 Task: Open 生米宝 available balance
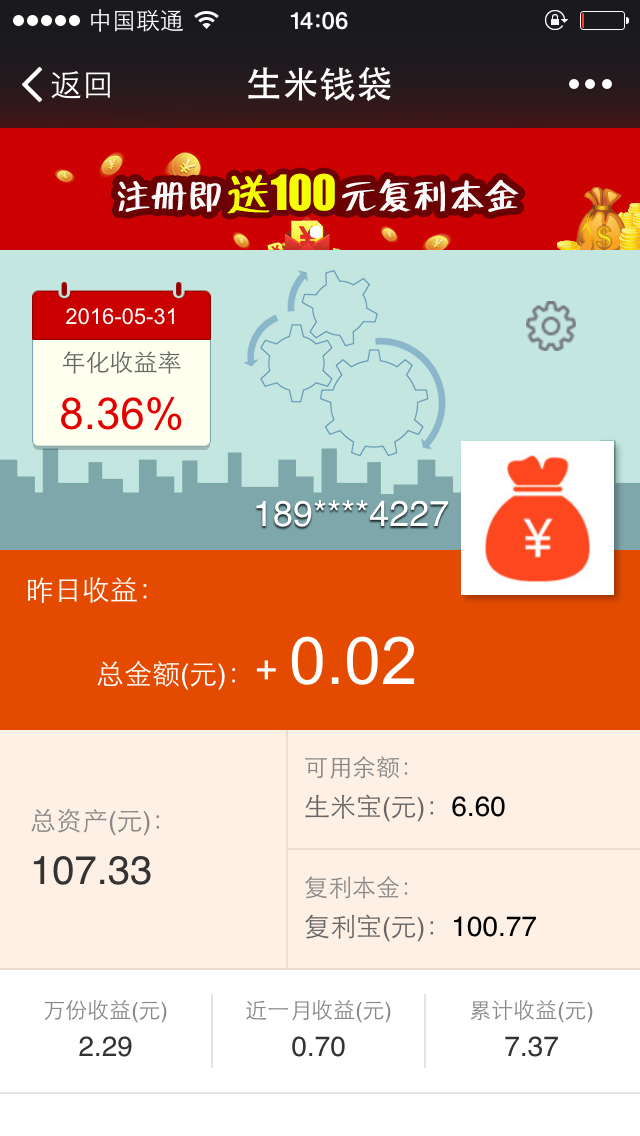tap(463, 790)
